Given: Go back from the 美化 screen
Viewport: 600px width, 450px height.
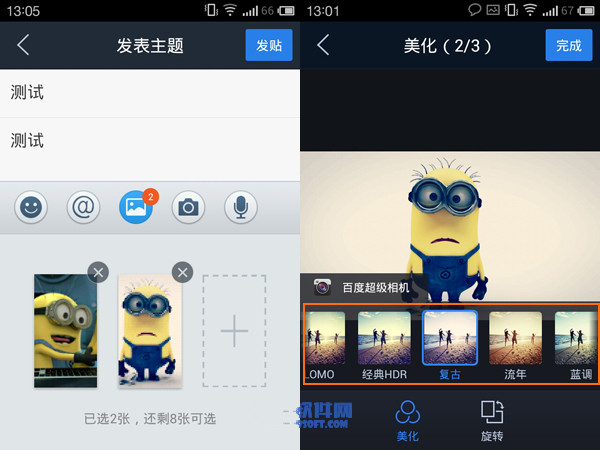Looking at the screenshot, I should 323,46.
